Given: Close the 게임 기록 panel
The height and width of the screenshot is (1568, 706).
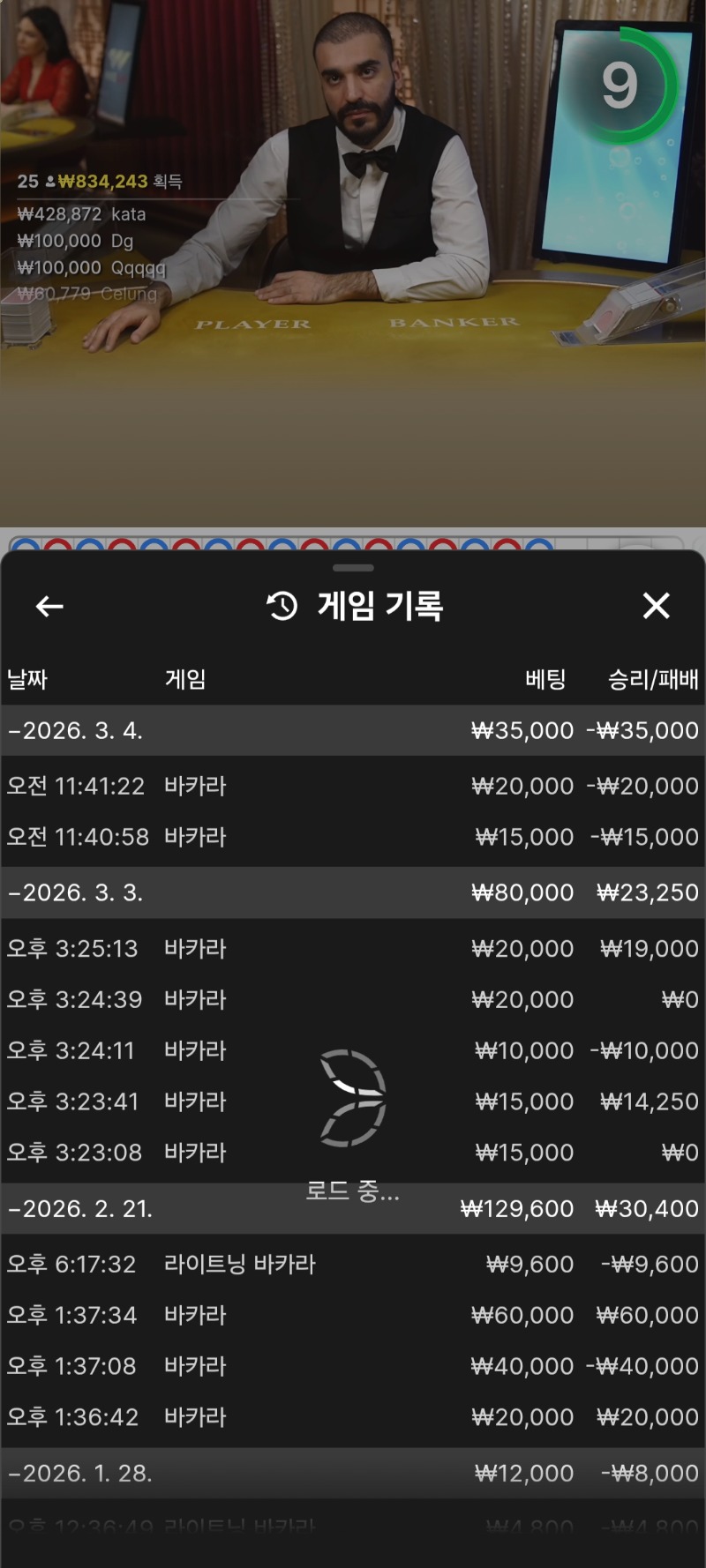Looking at the screenshot, I should click(x=656, y=606).
